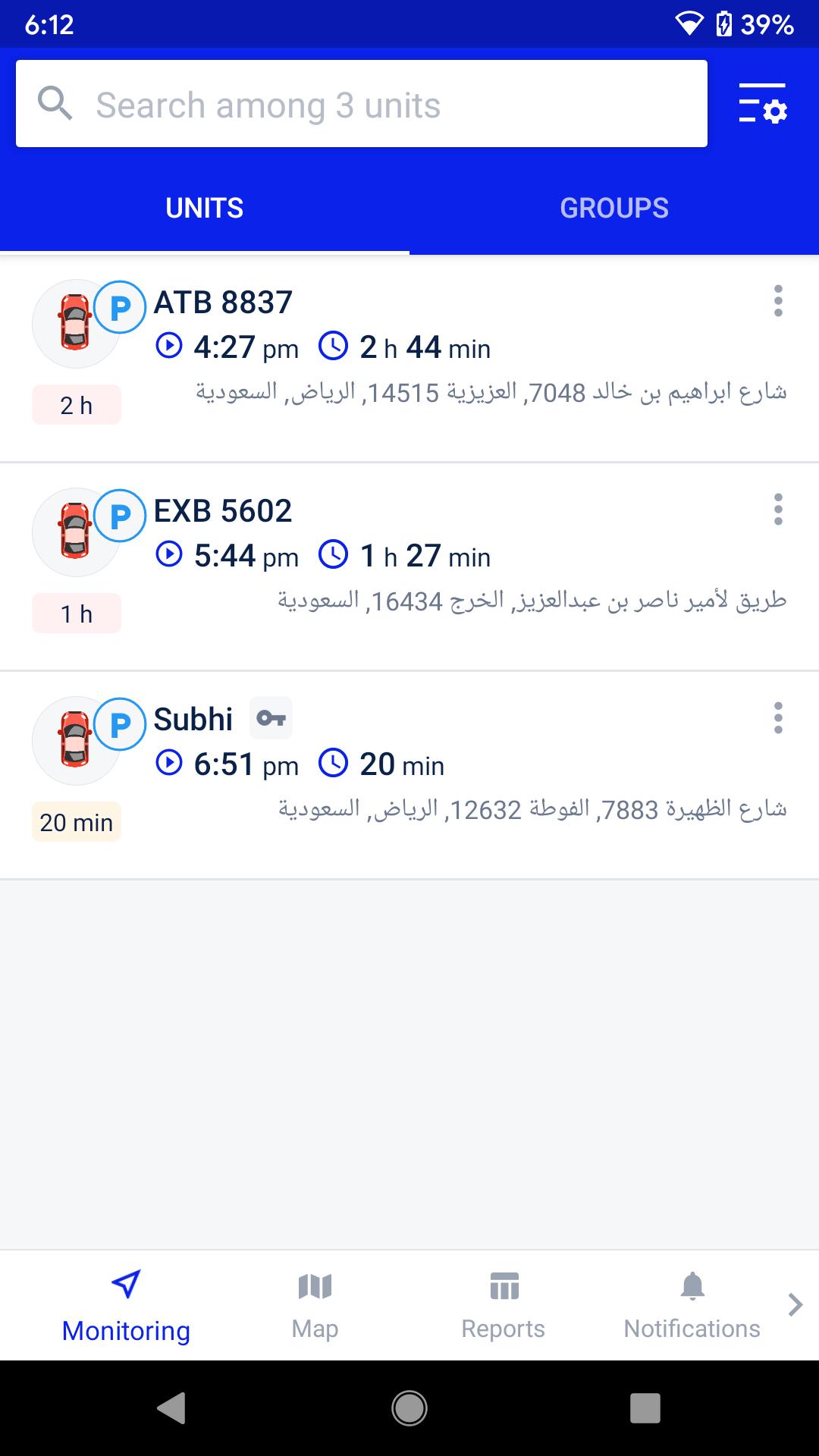Tap the system home button

click(x=409, y=1408)
